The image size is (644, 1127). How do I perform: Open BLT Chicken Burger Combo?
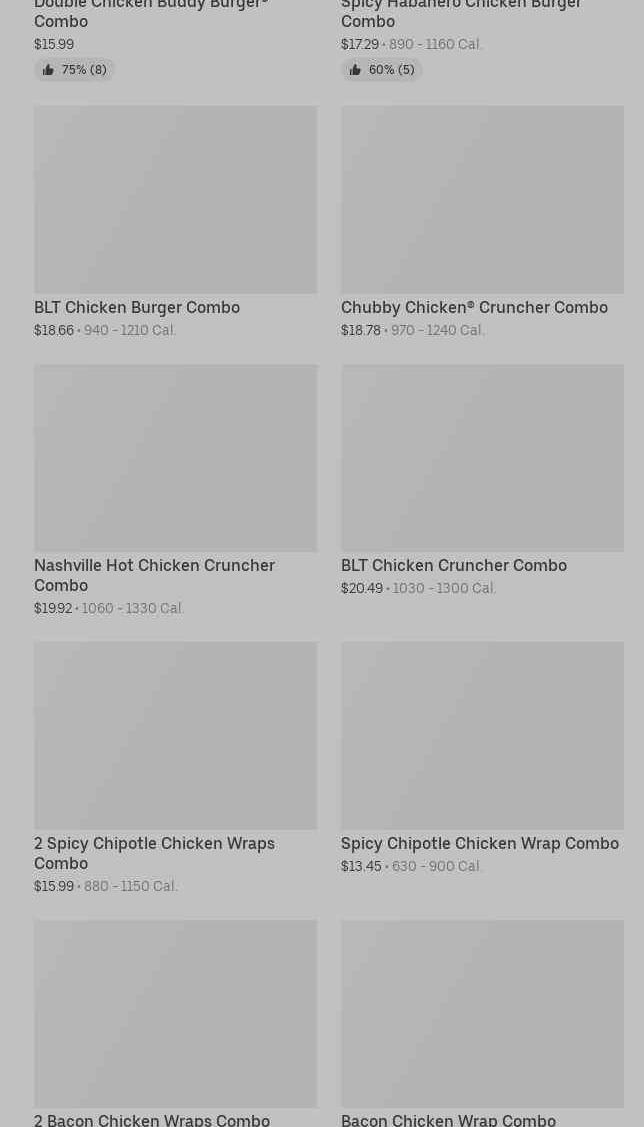click(x=175, y=200)
